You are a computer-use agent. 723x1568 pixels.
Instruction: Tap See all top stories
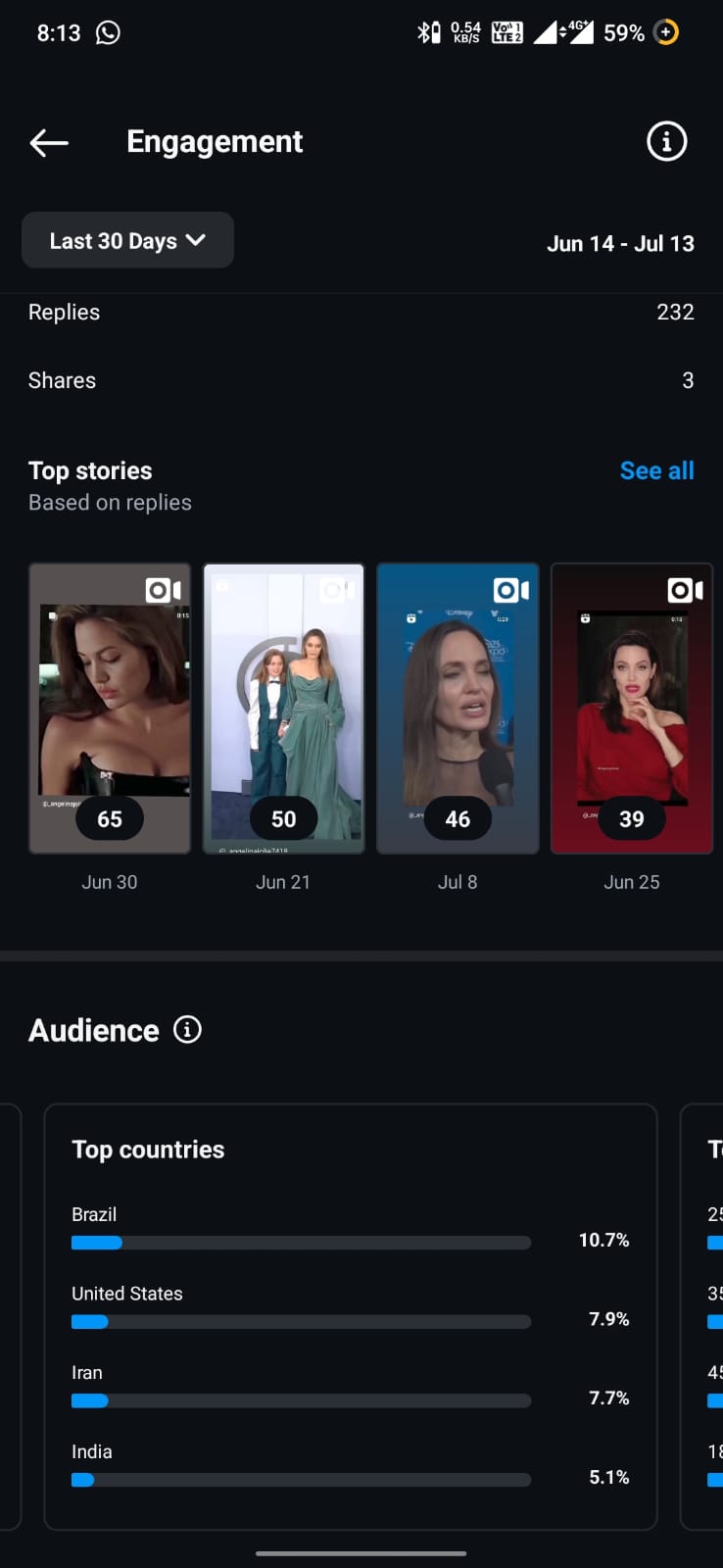coord(656,470)
